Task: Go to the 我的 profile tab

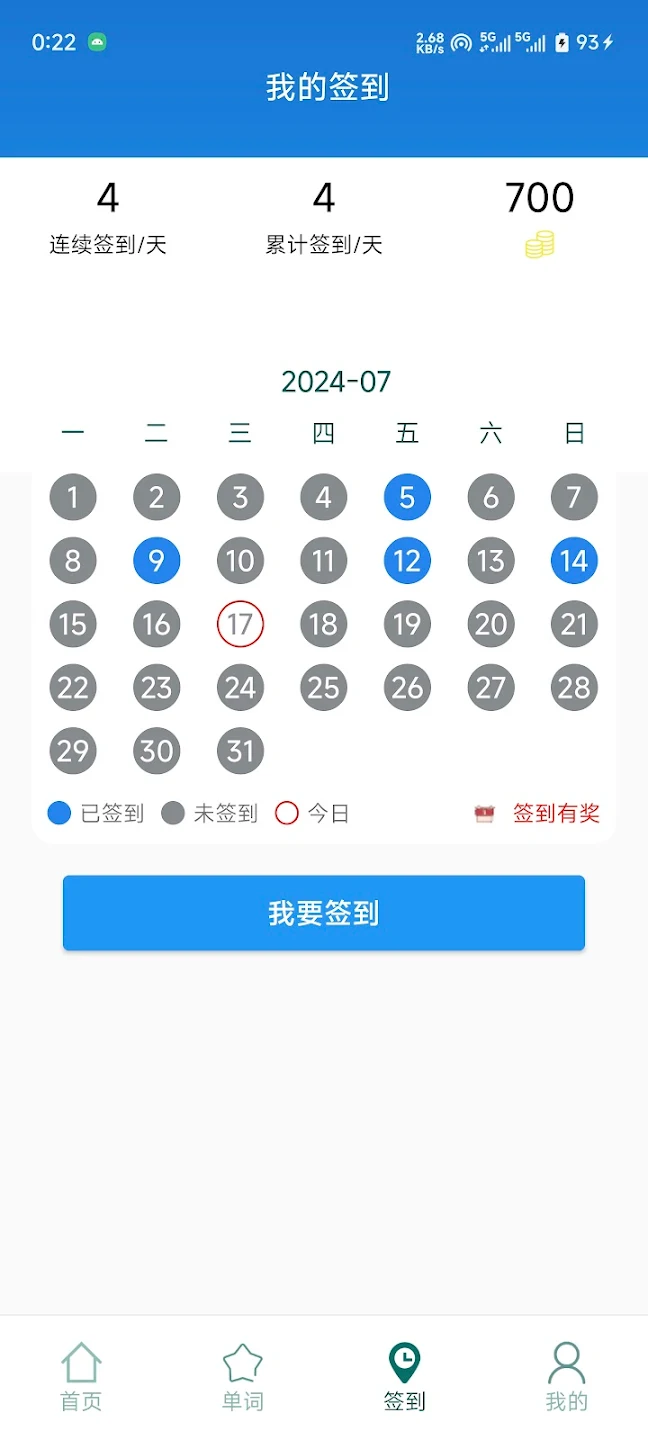Action: [566, 1377]
